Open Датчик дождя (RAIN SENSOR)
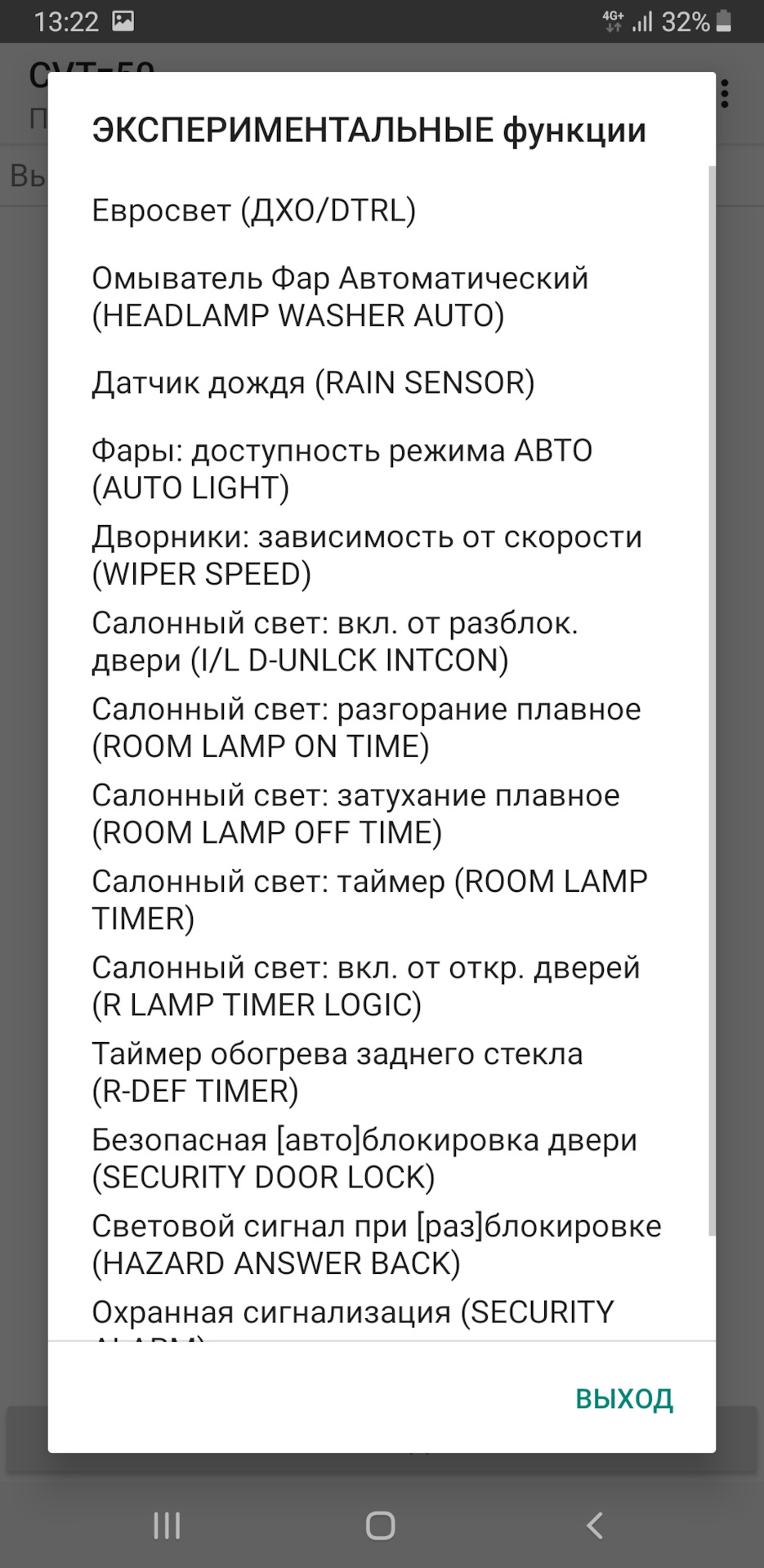 click(313, 383)
